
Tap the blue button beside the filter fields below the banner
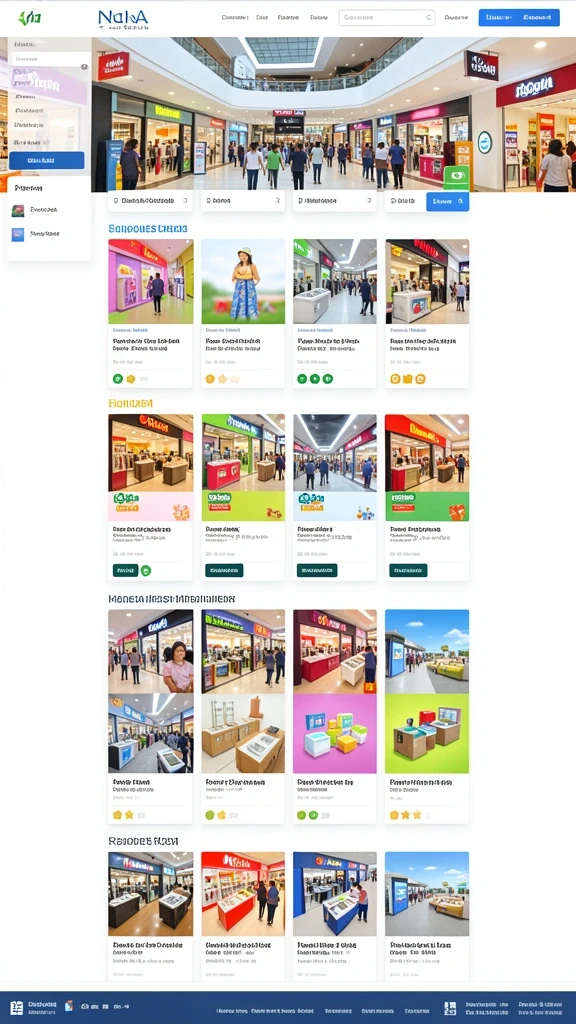[x=447, y=201]
